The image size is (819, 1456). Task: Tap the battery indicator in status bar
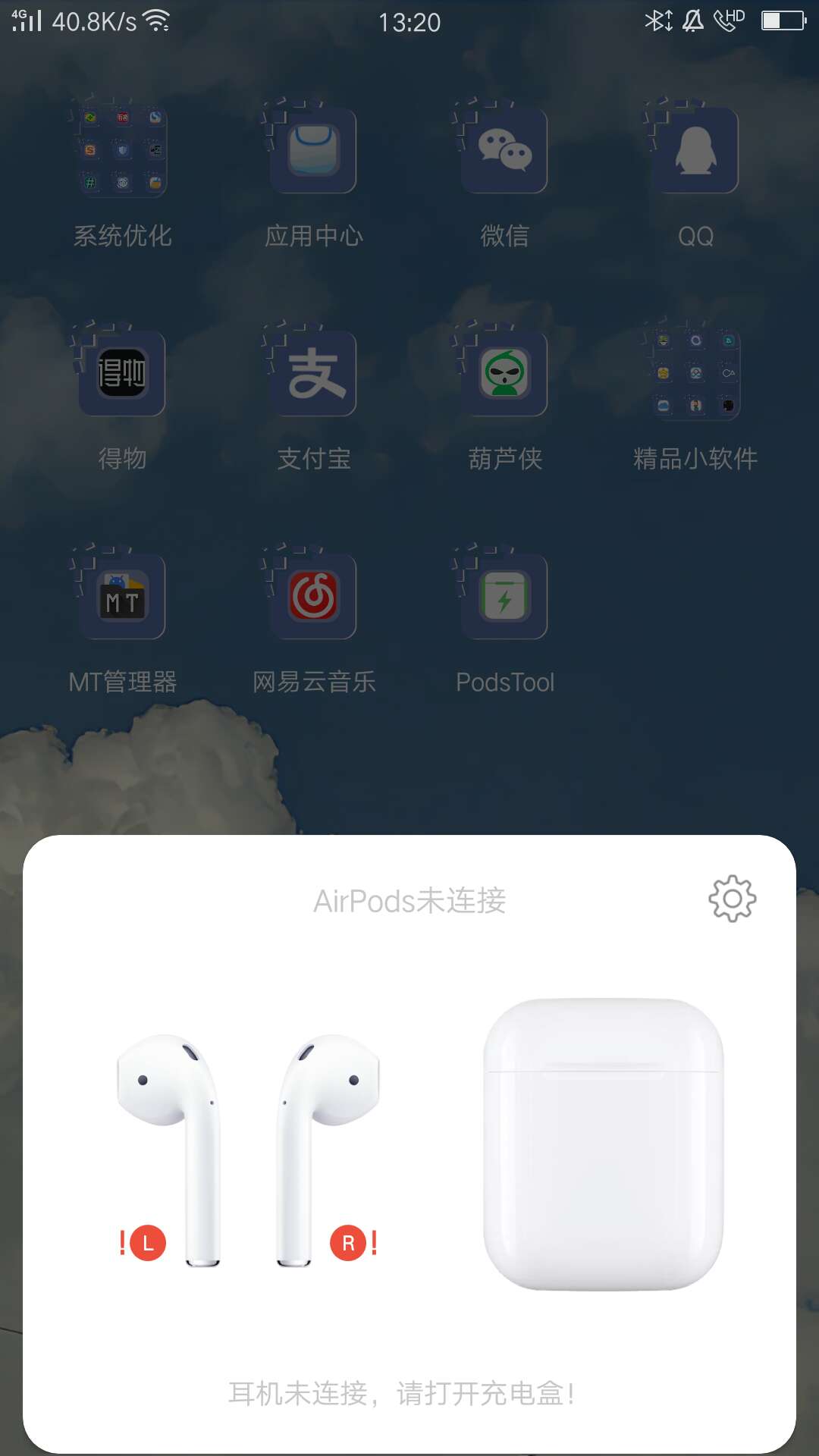(786, 21)
